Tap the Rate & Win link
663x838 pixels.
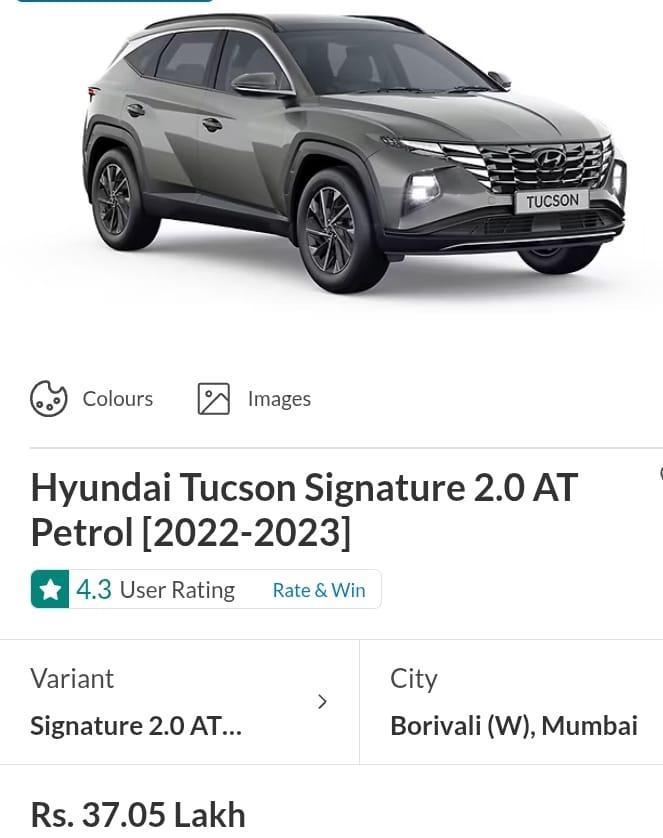click(x=319, y=590)
